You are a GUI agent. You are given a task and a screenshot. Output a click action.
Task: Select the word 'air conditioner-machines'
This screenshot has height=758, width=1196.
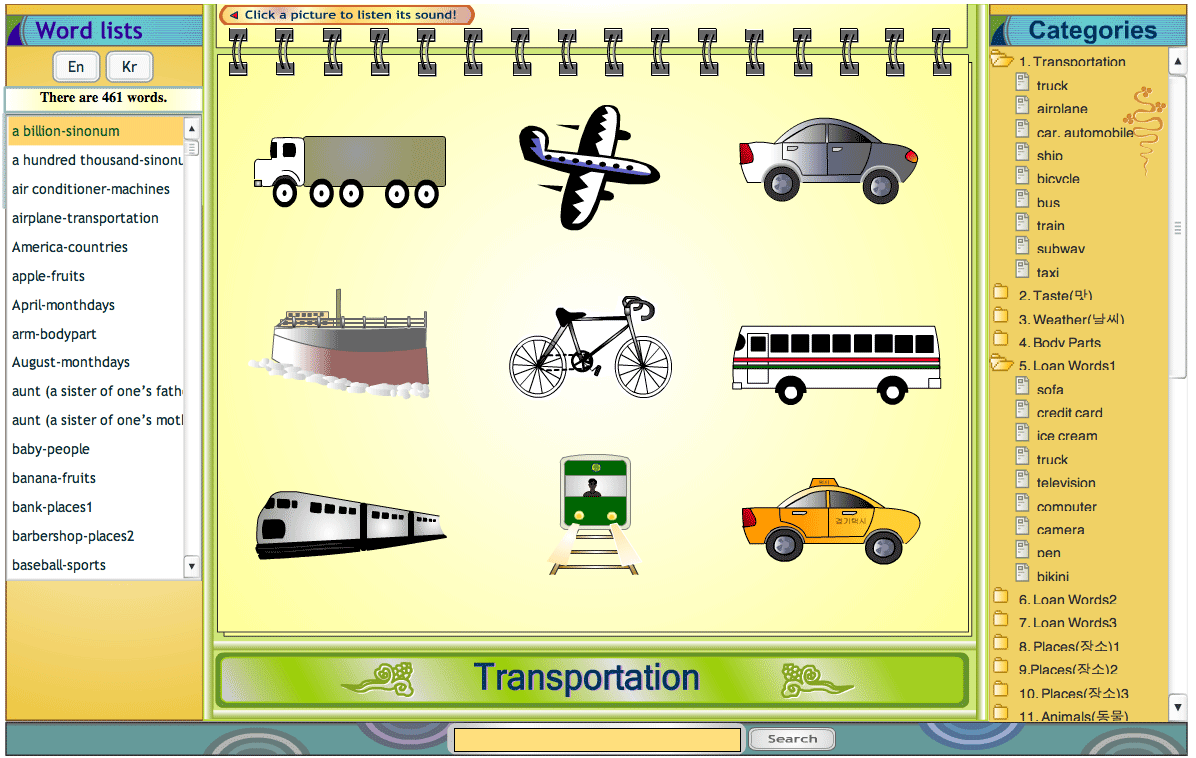(x=91, y=189)
